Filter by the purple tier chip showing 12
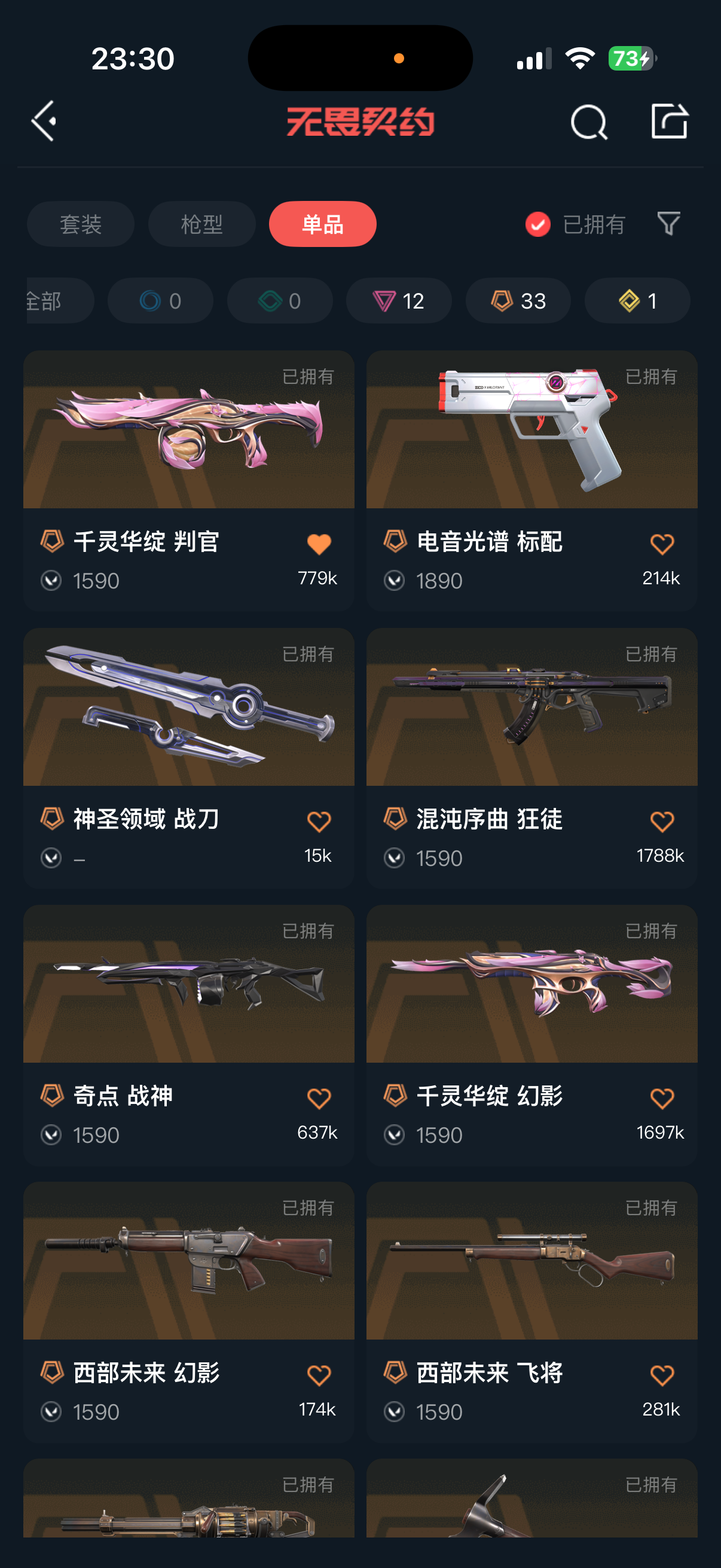 pos(399,301)
